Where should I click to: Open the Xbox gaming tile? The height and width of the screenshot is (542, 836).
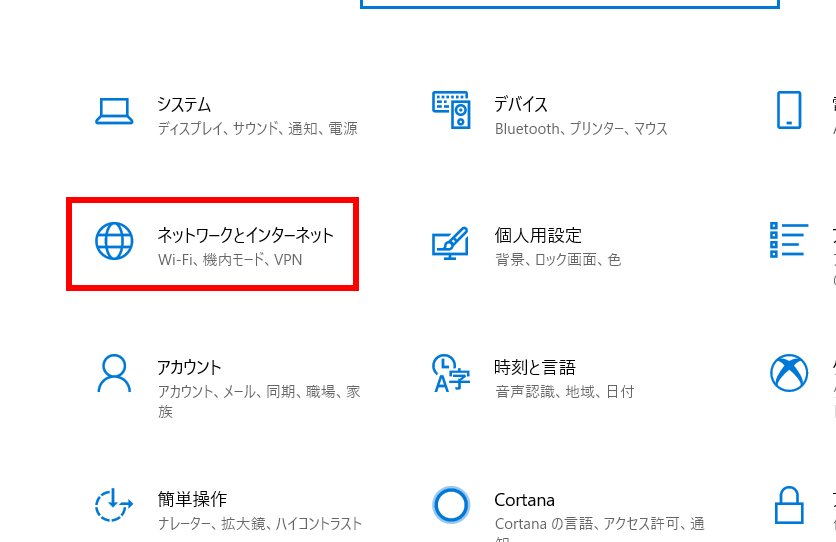pyautogui.click(x=790, y=373)
